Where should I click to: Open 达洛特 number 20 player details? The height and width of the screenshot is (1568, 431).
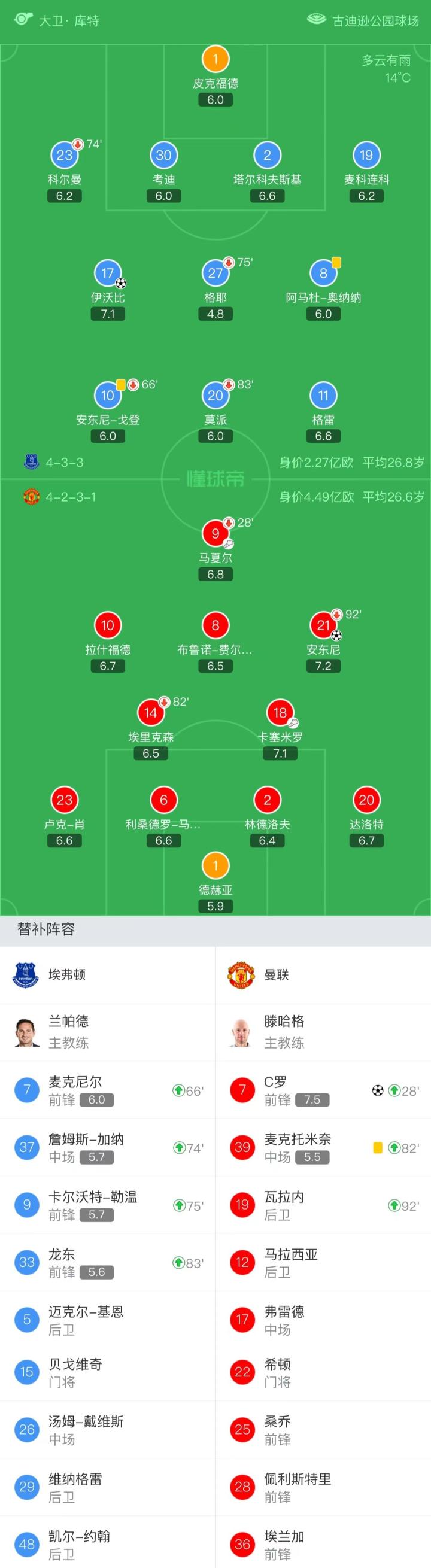click(366, 800)
